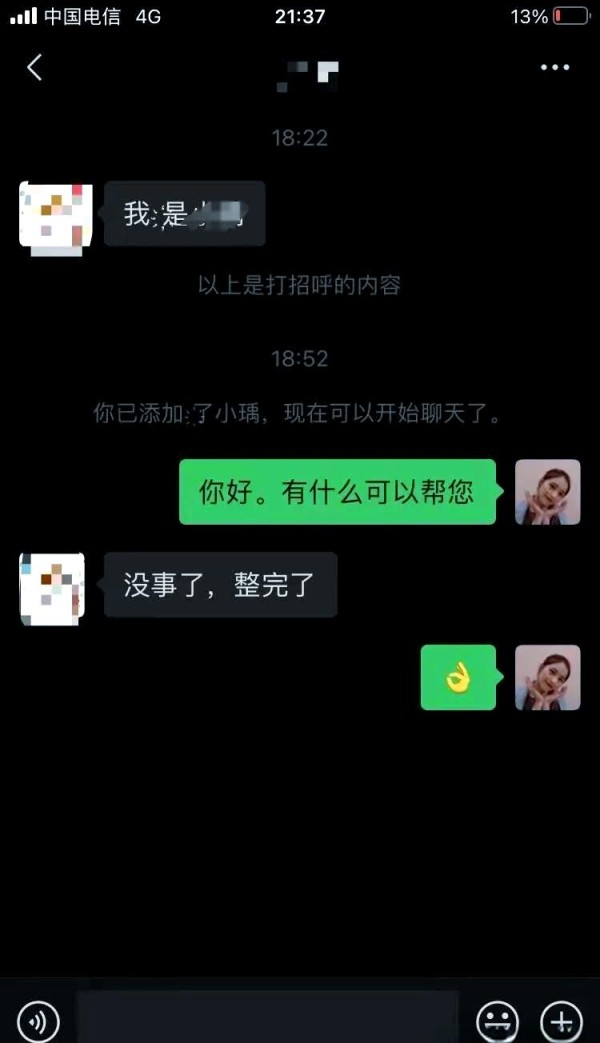Tap the message text field
Image resolution: width=600 pixels, height=1043 pixels.
point(267,1018)
